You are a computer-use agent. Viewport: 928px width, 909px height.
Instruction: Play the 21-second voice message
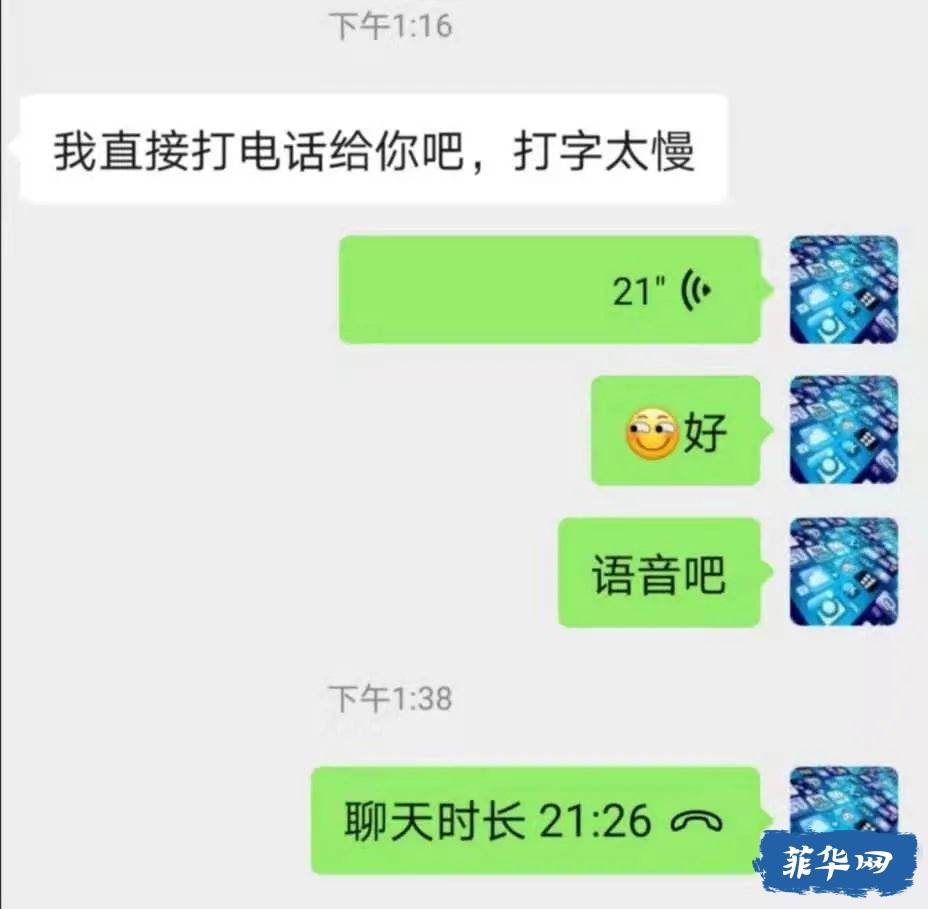point(550,290)
